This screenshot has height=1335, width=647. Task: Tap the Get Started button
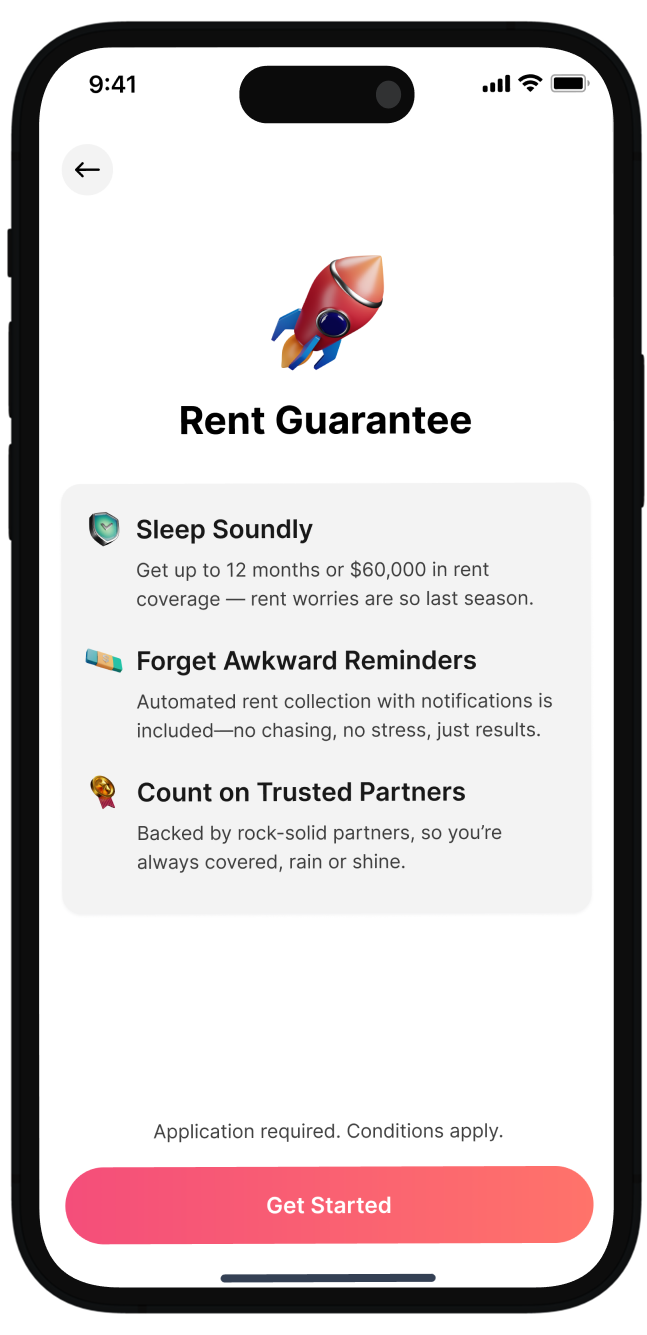pyautogui.click(x=329, y=1205)
